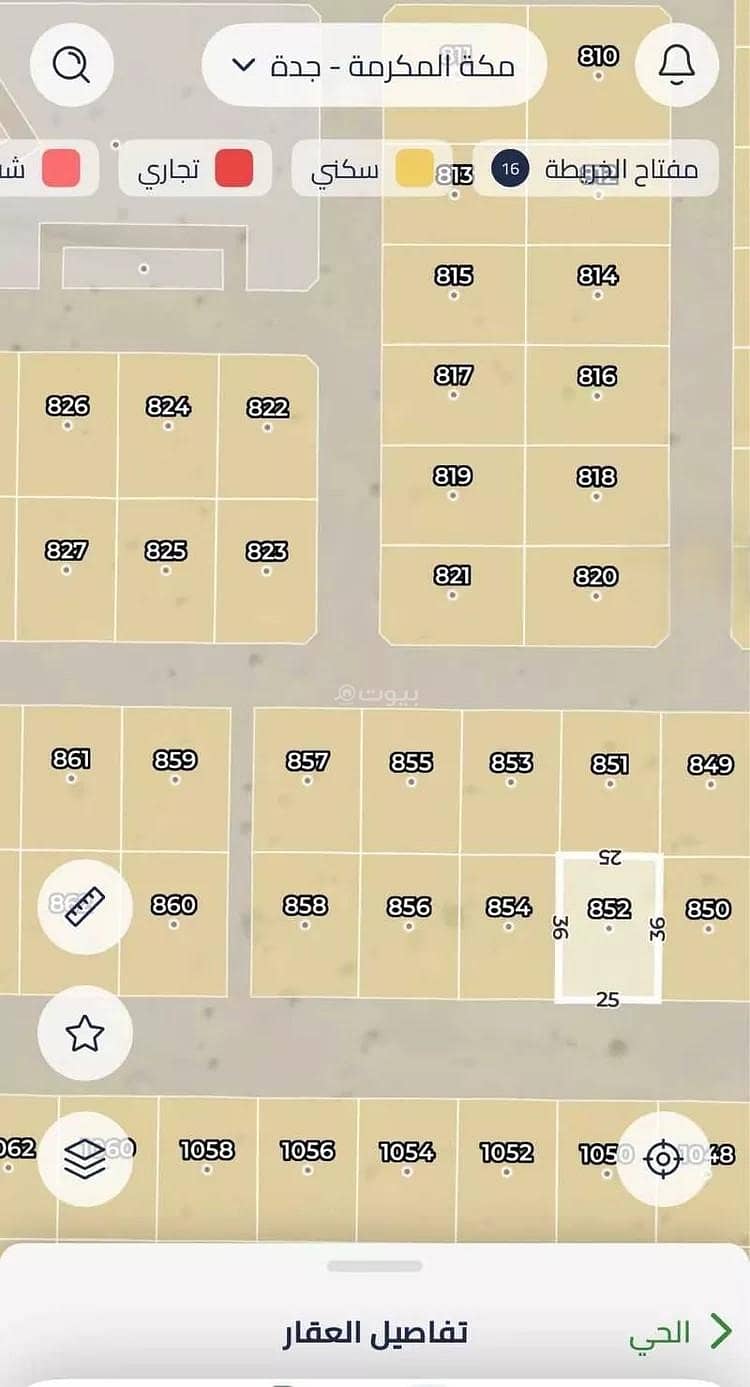This screenshot has height=1387, width=750.
Task: Open the search magnifier icon
Action: pos(71,65)
